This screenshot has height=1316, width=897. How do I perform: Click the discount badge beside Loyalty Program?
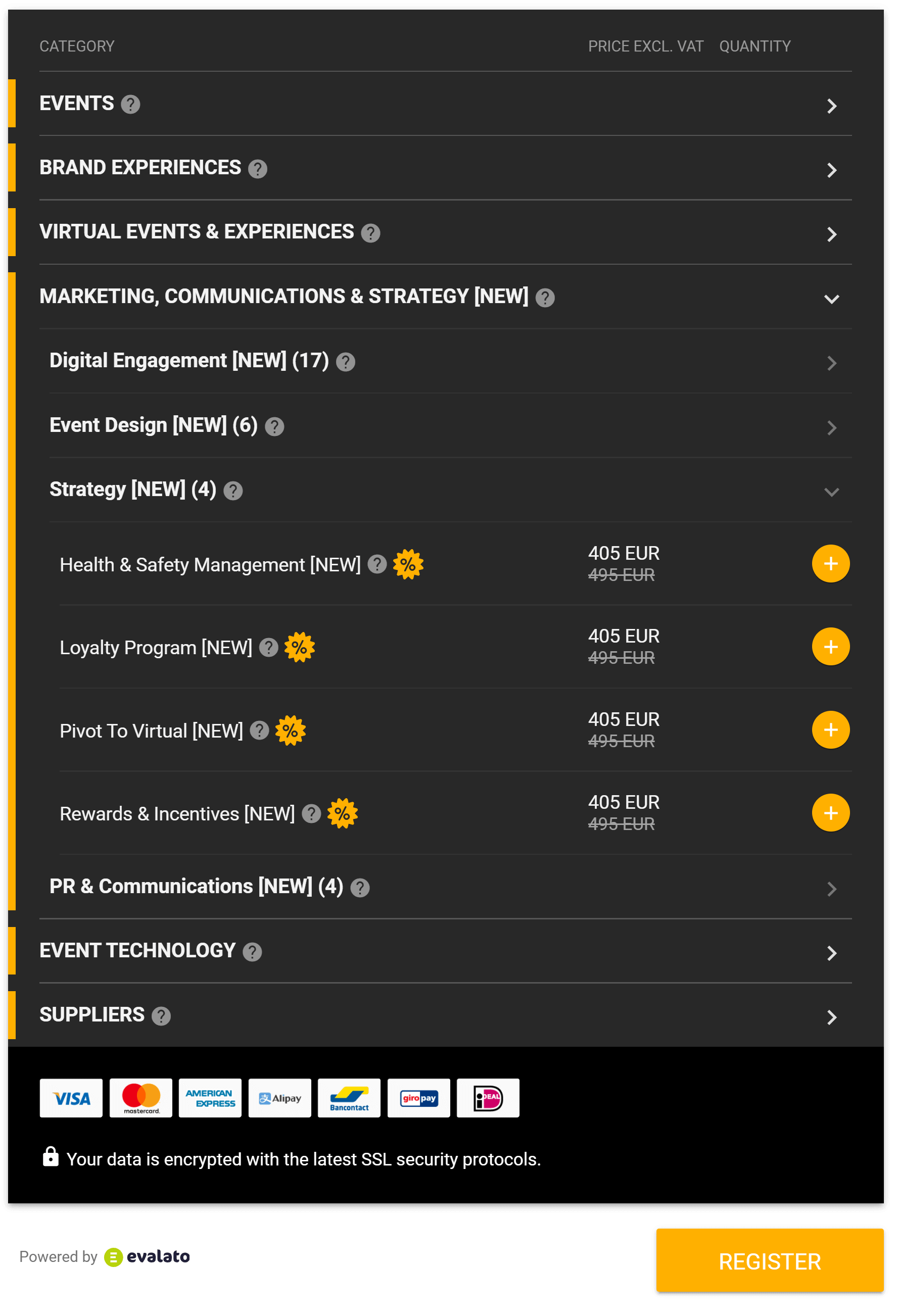301,647
